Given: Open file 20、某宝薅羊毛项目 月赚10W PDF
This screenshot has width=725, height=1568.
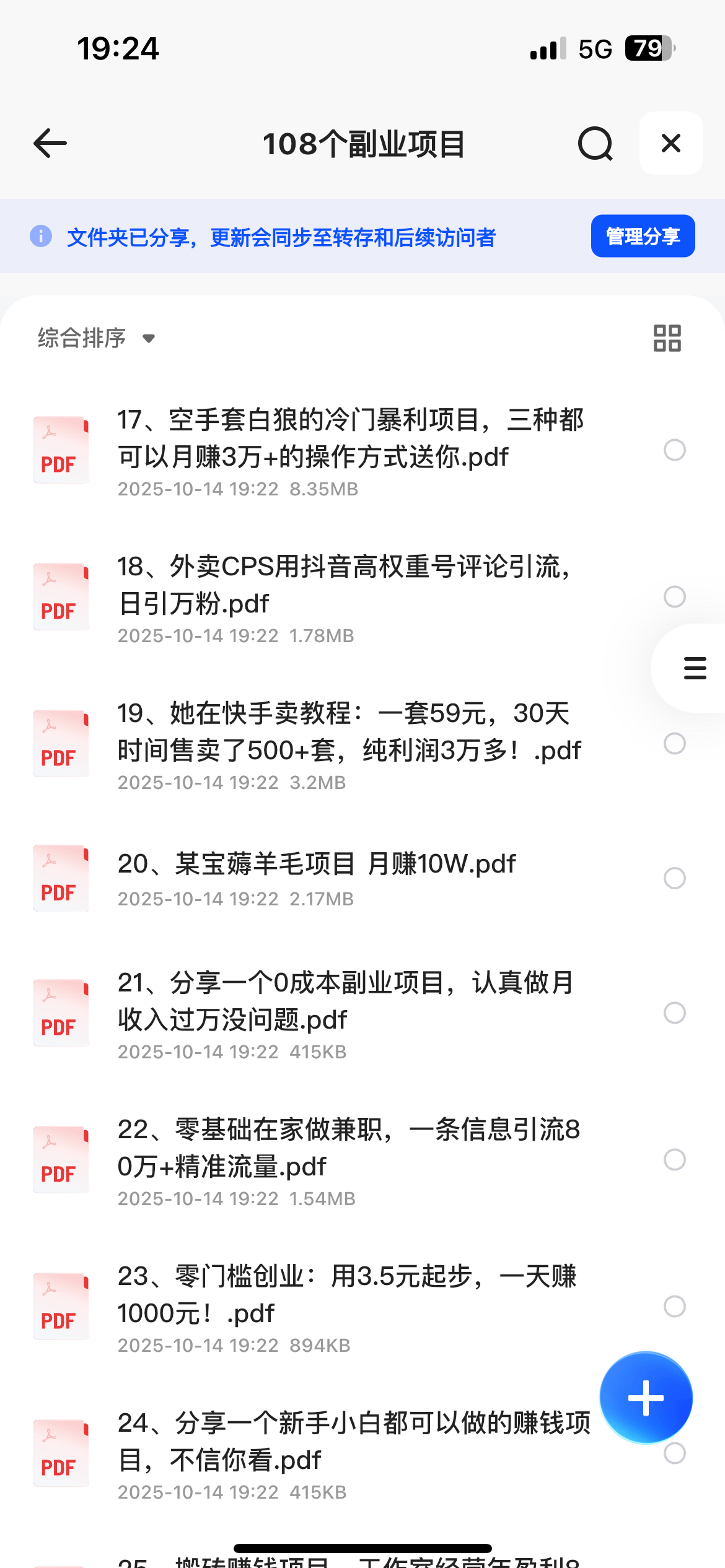Looking at the screenshot, I should click(x=316, y=865).
